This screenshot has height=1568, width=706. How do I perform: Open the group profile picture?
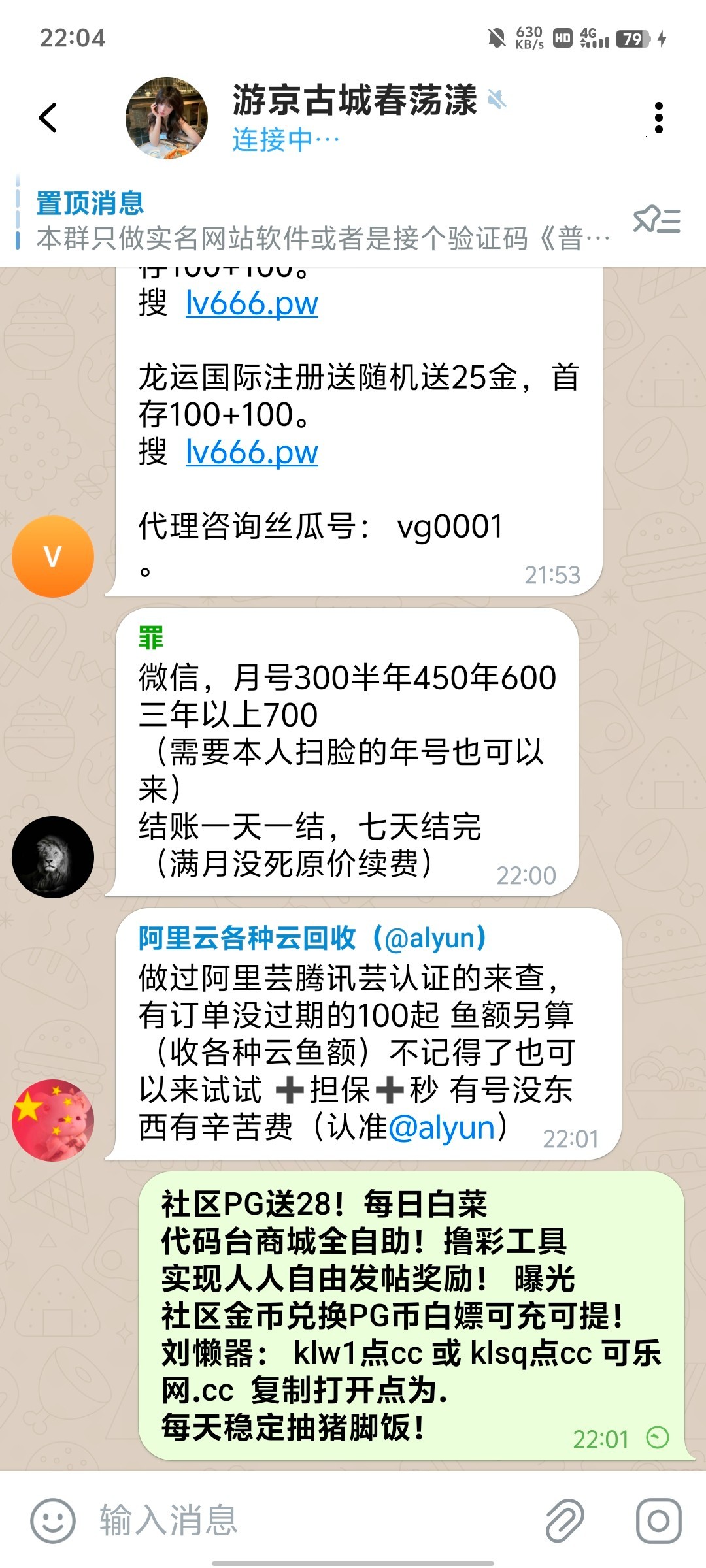167,118
